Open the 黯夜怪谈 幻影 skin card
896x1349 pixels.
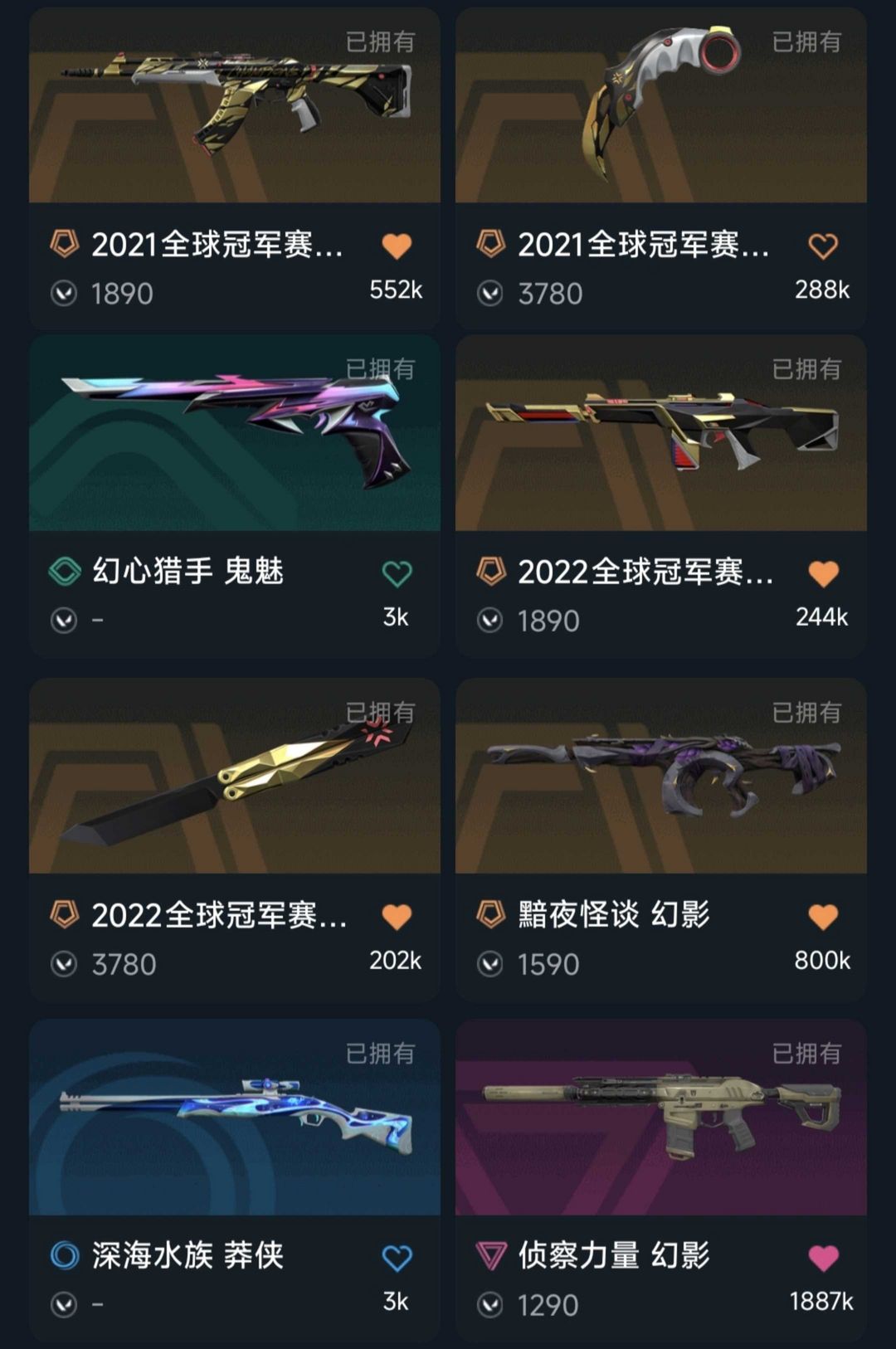(x=660, y=777)
